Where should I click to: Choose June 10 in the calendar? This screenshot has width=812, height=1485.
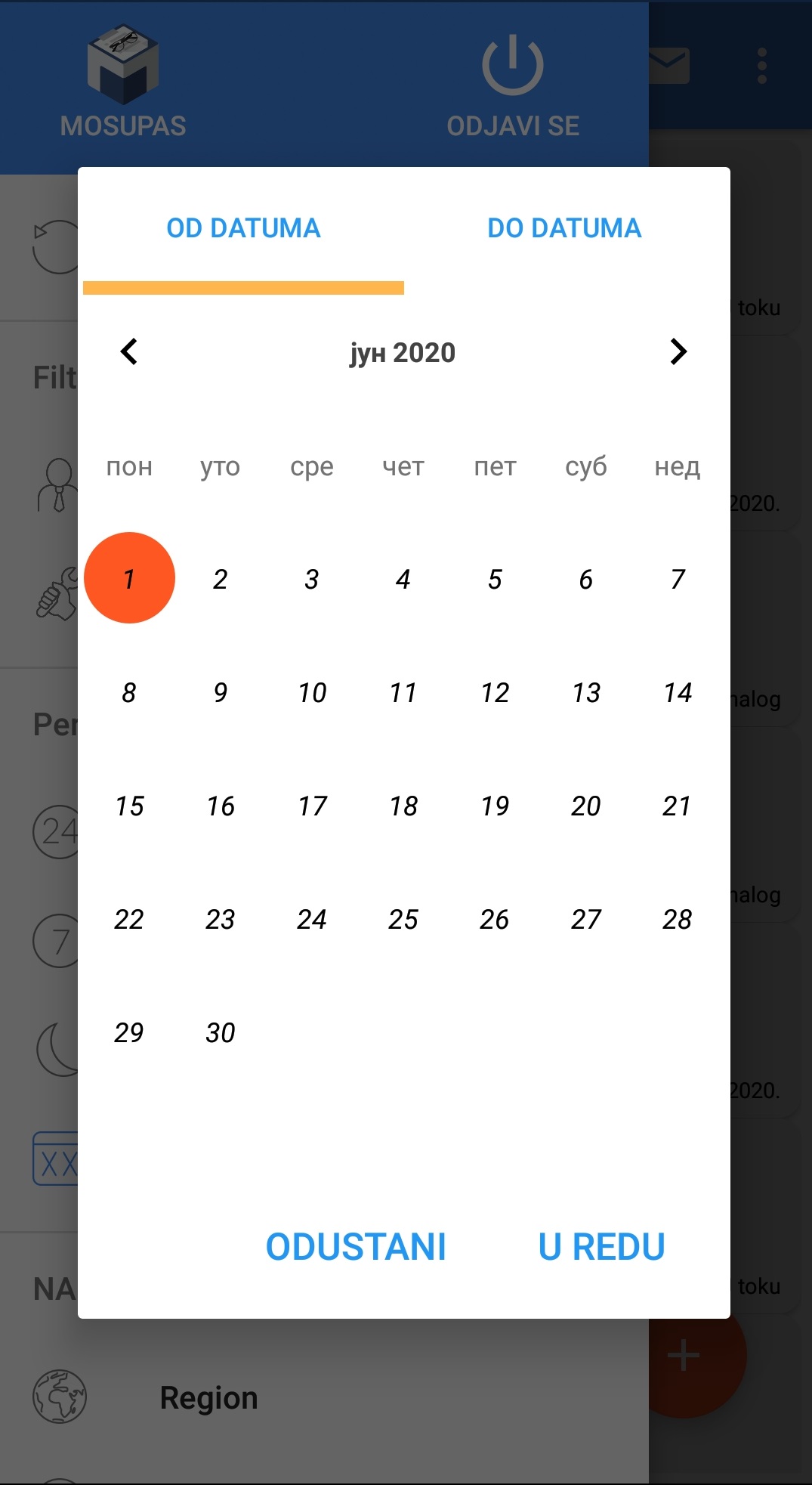(312, 692)
